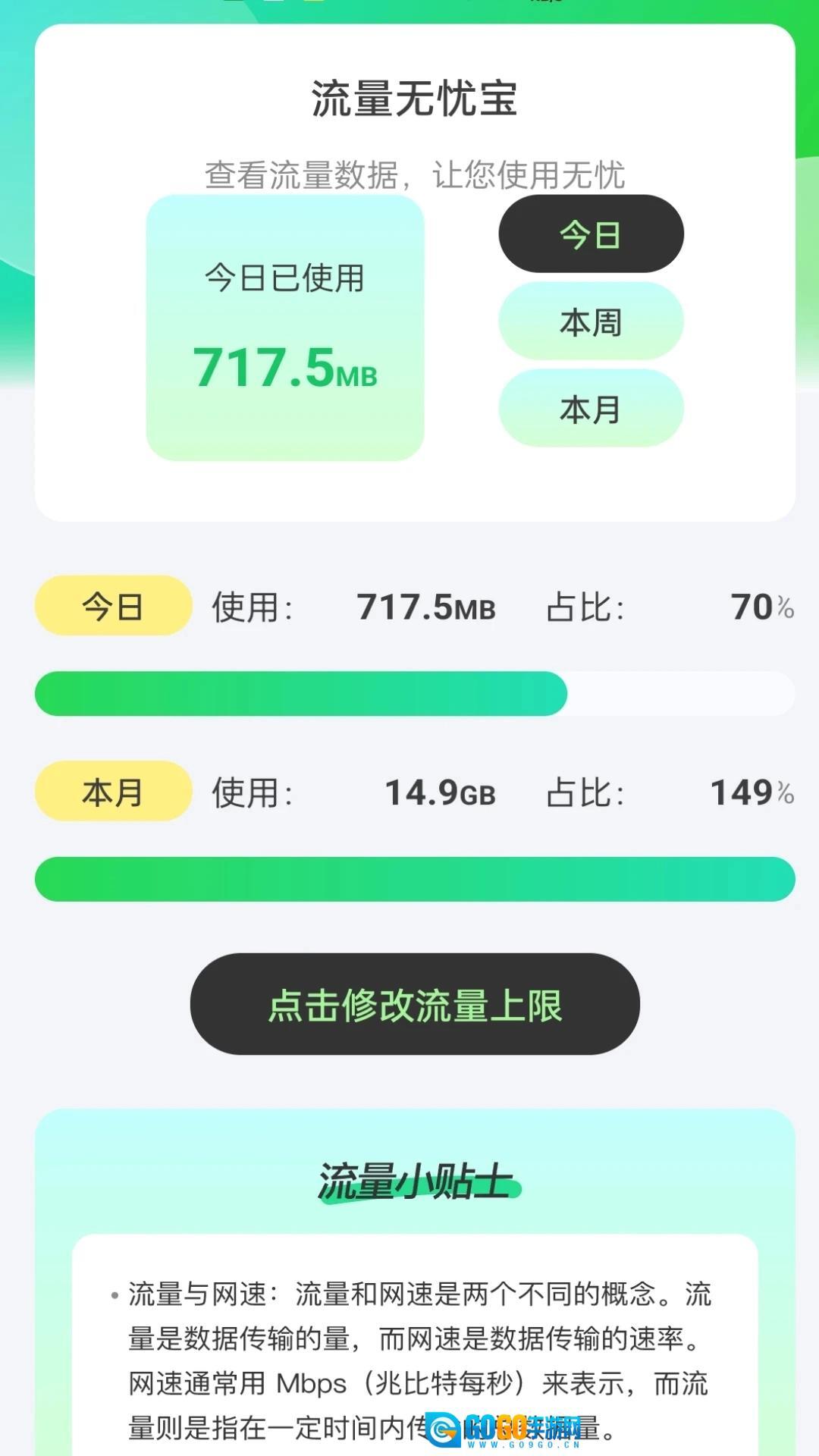Open the 今日已使用 usage card

click(x=284, y=326)
